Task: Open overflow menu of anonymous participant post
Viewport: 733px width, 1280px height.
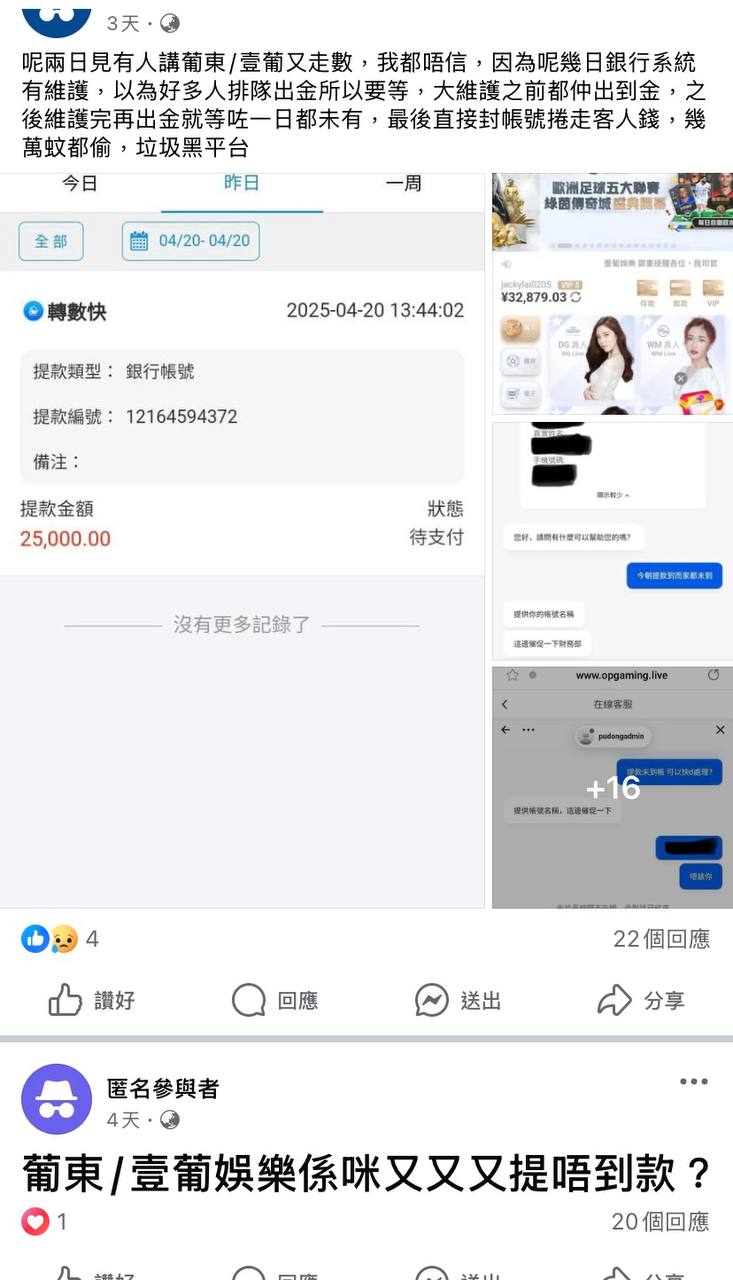Action: click(x=694, y=1082)
